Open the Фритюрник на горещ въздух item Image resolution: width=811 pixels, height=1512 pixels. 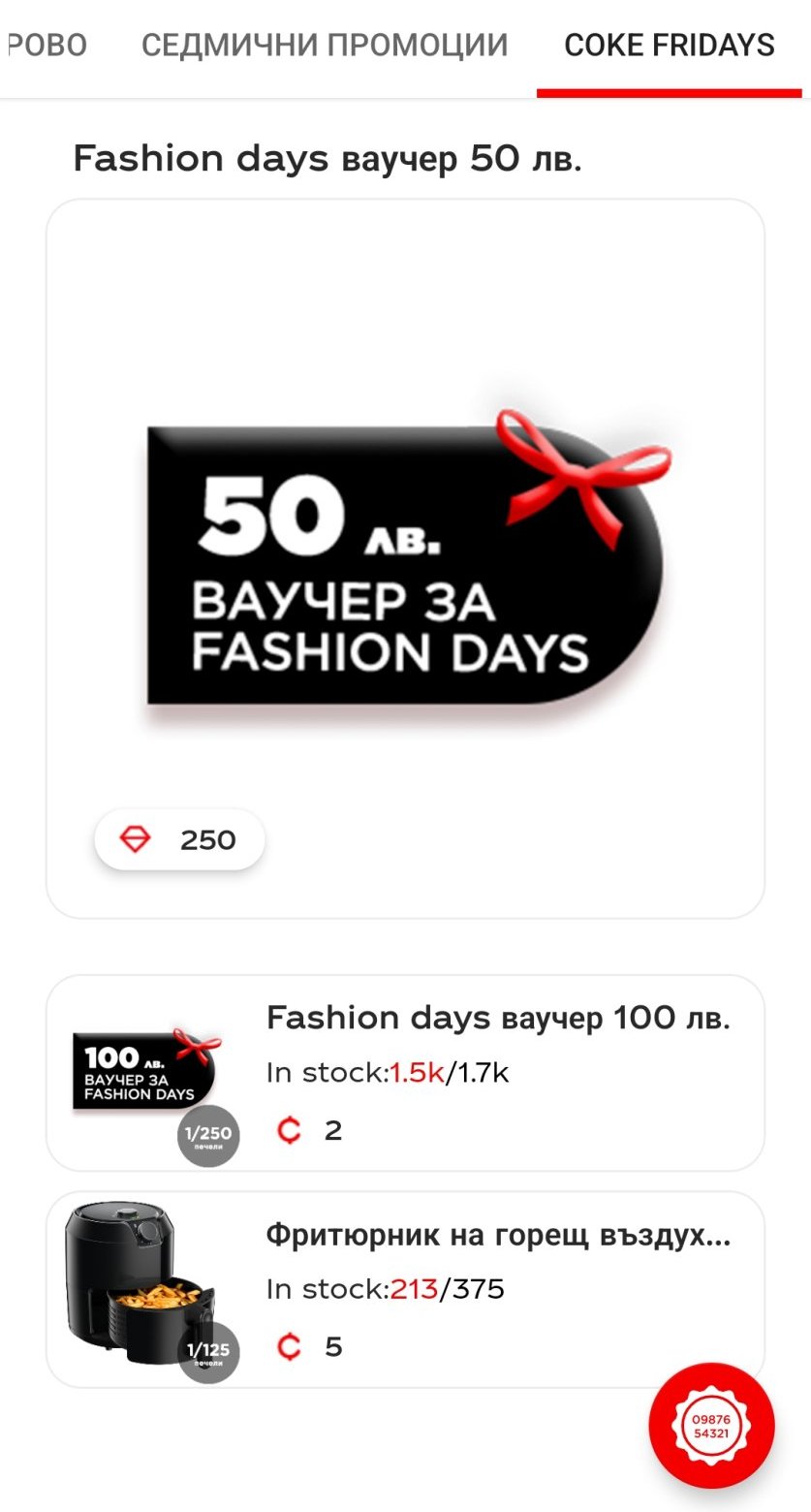click(405, 1289)
